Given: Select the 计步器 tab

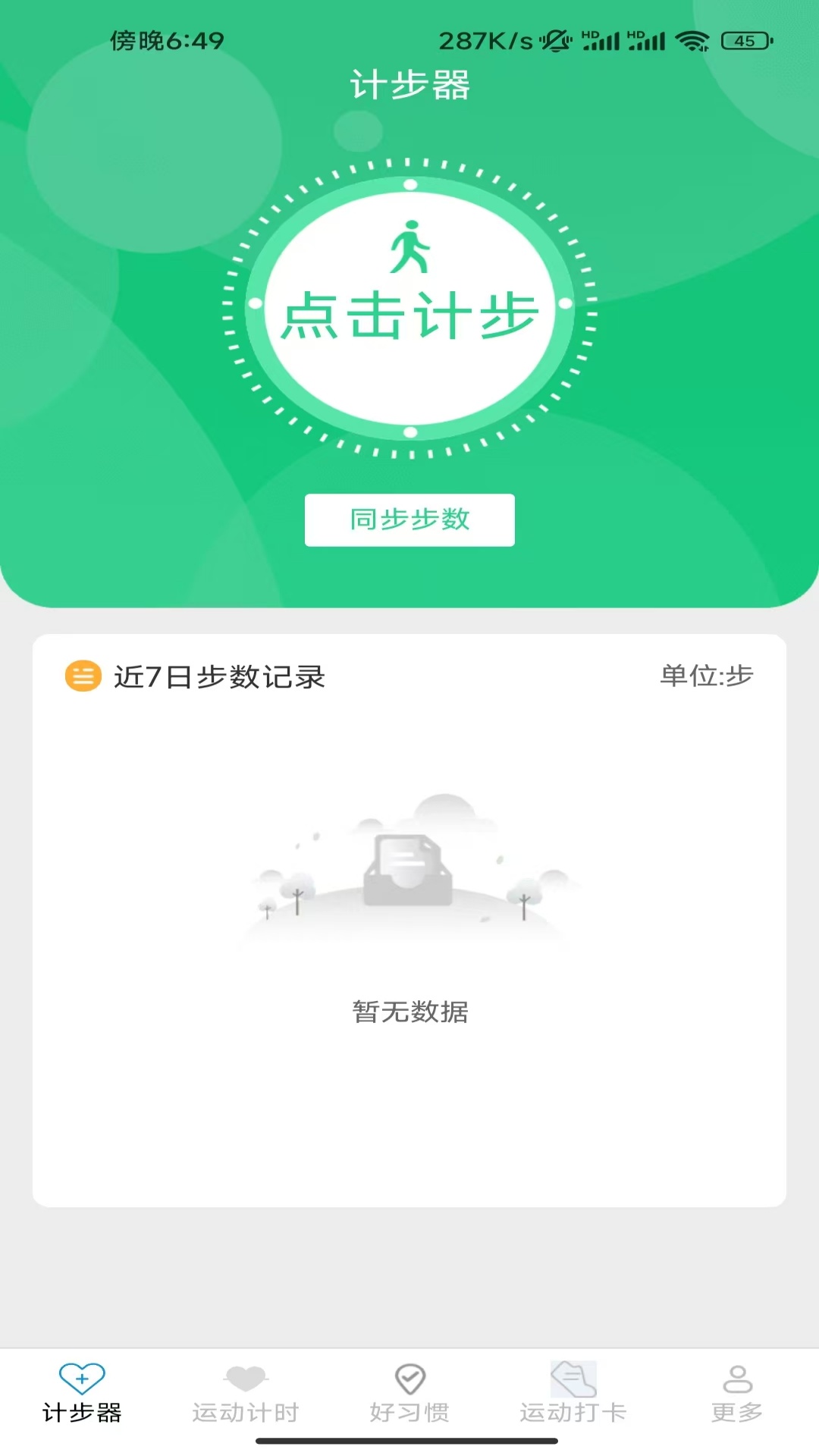Looking at the screenshot, I should pos(82,1394).
